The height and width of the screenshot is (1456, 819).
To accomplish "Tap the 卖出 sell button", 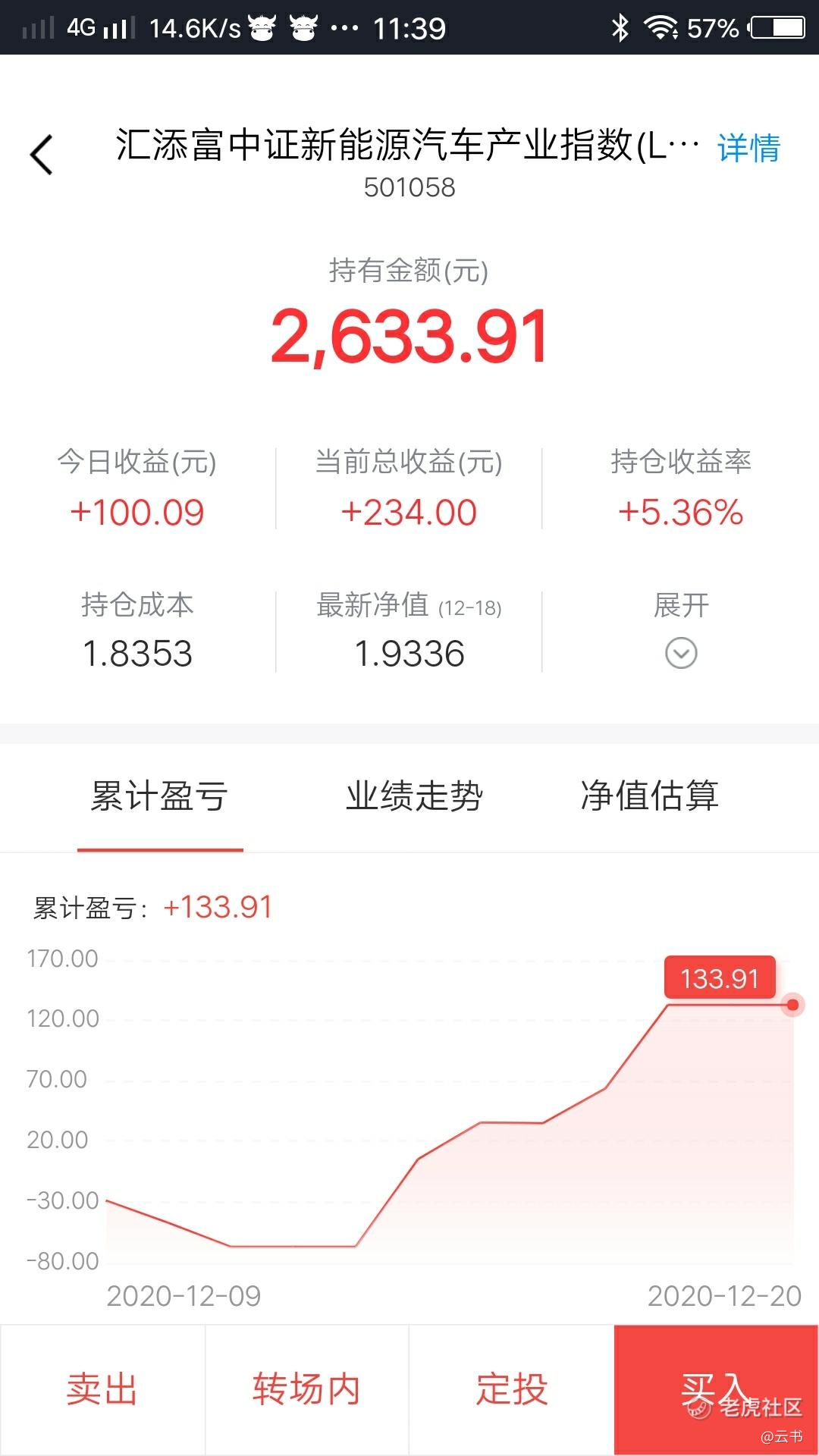I will click(x=102, y=1389).
